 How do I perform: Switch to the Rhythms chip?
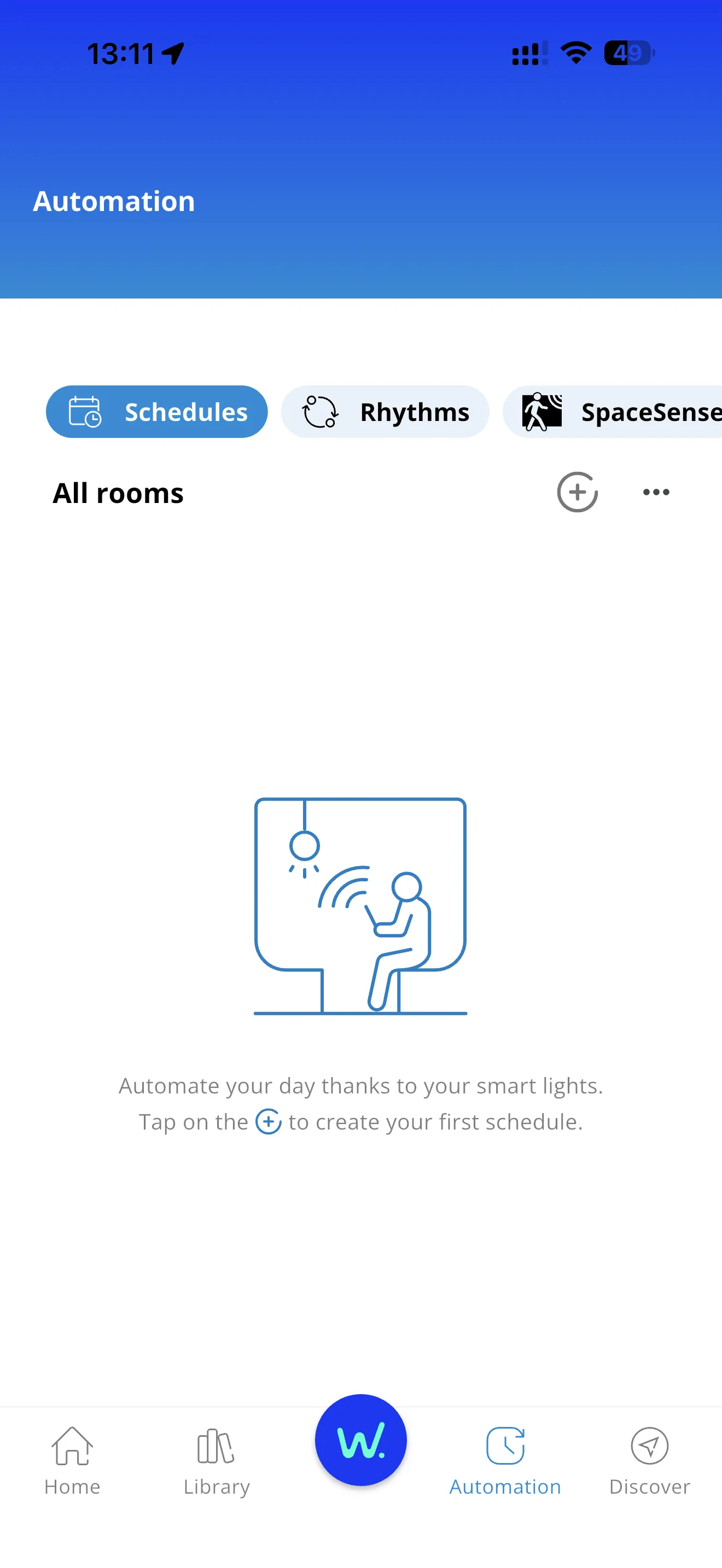pos(385,412)
